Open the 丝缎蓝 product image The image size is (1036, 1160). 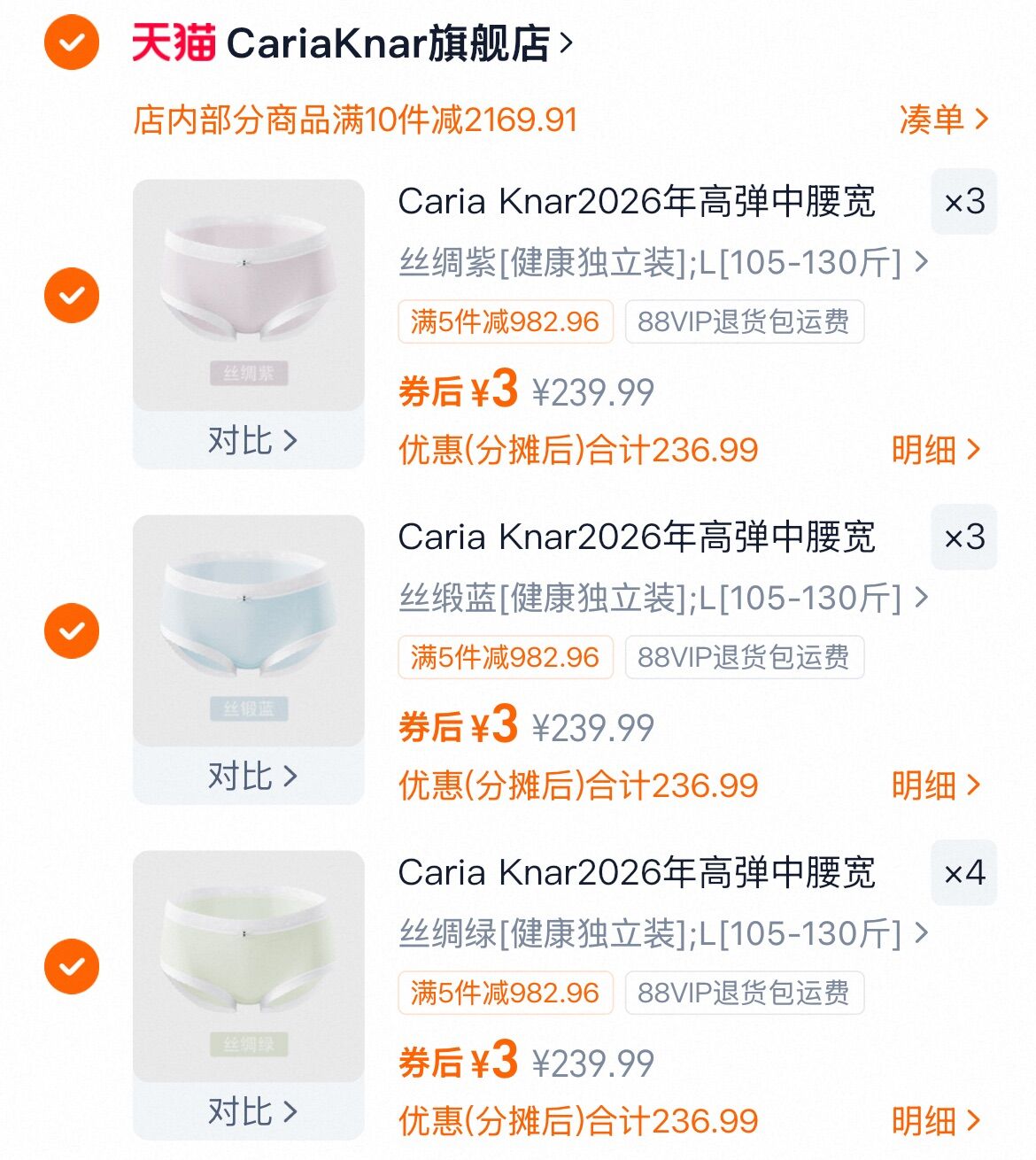point(249,630)
